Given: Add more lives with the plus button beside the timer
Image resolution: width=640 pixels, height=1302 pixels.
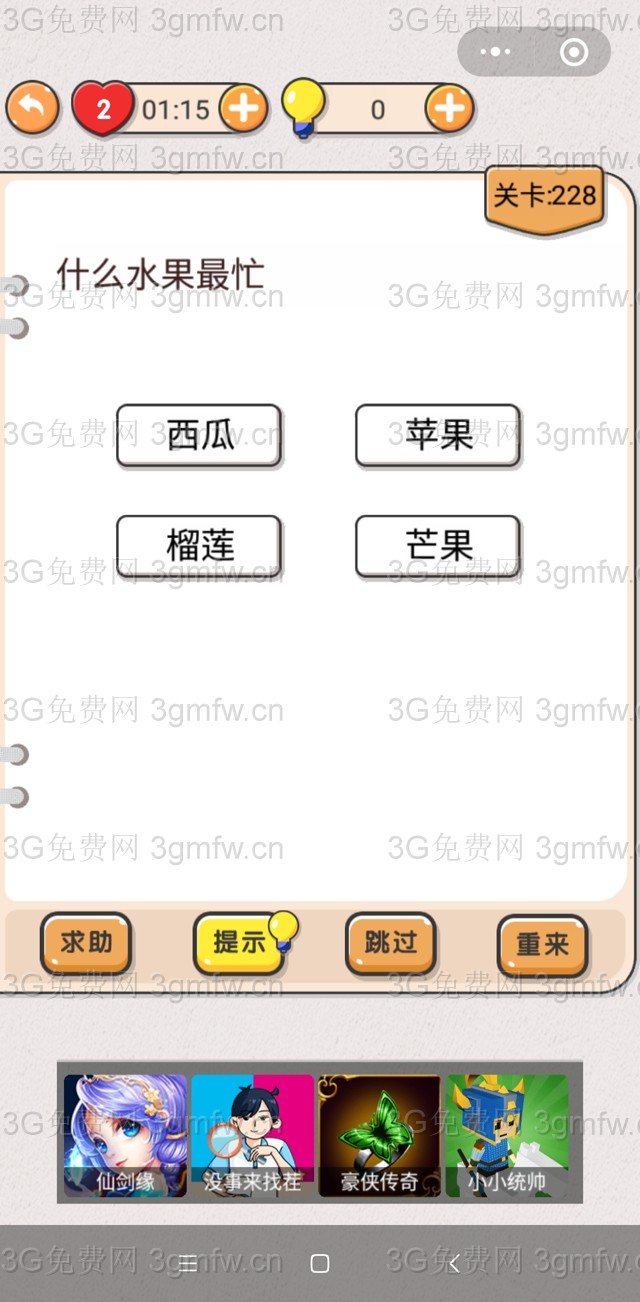Looking at the screenshot, I should [x=243, y=108].
